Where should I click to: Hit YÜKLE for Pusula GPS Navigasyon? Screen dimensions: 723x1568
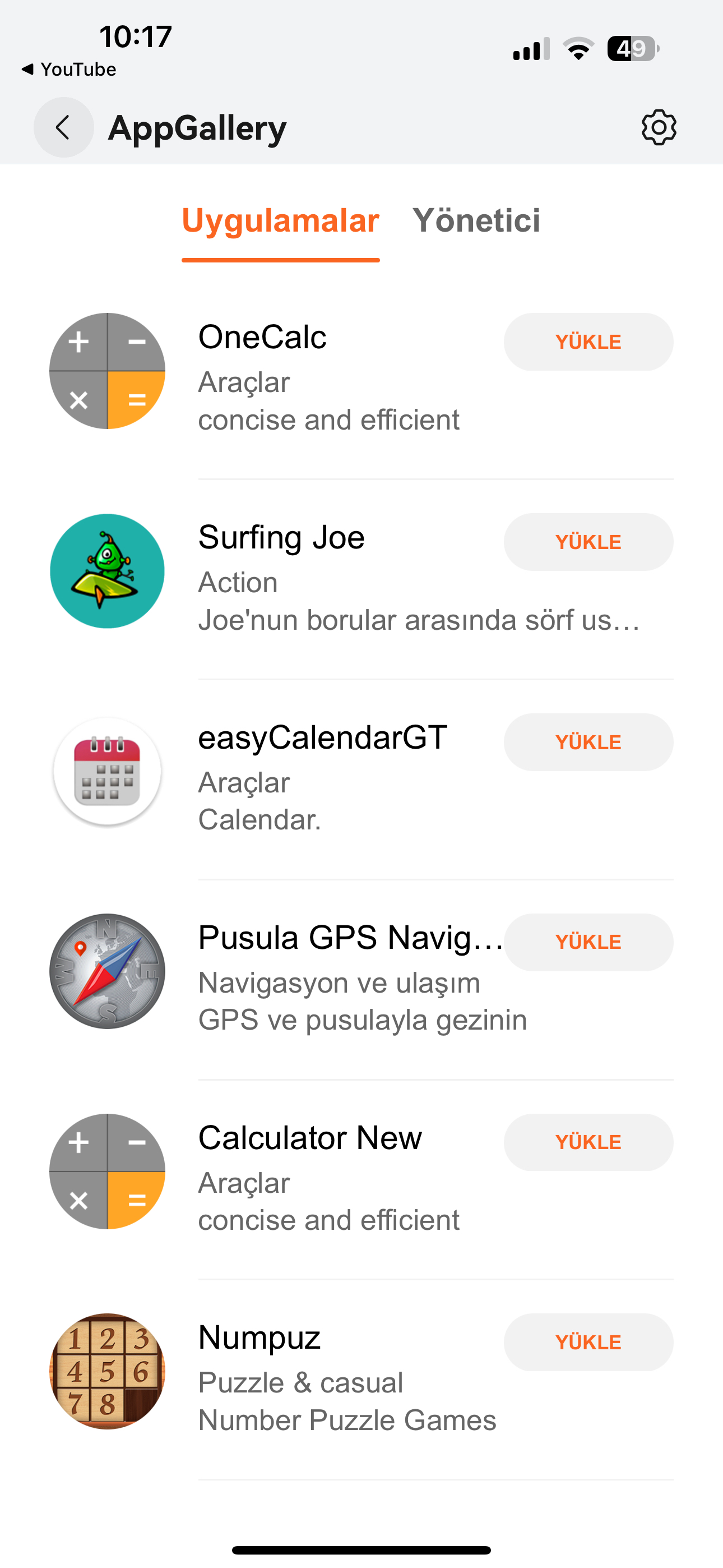pyautogui.click(x=588, y=942)
